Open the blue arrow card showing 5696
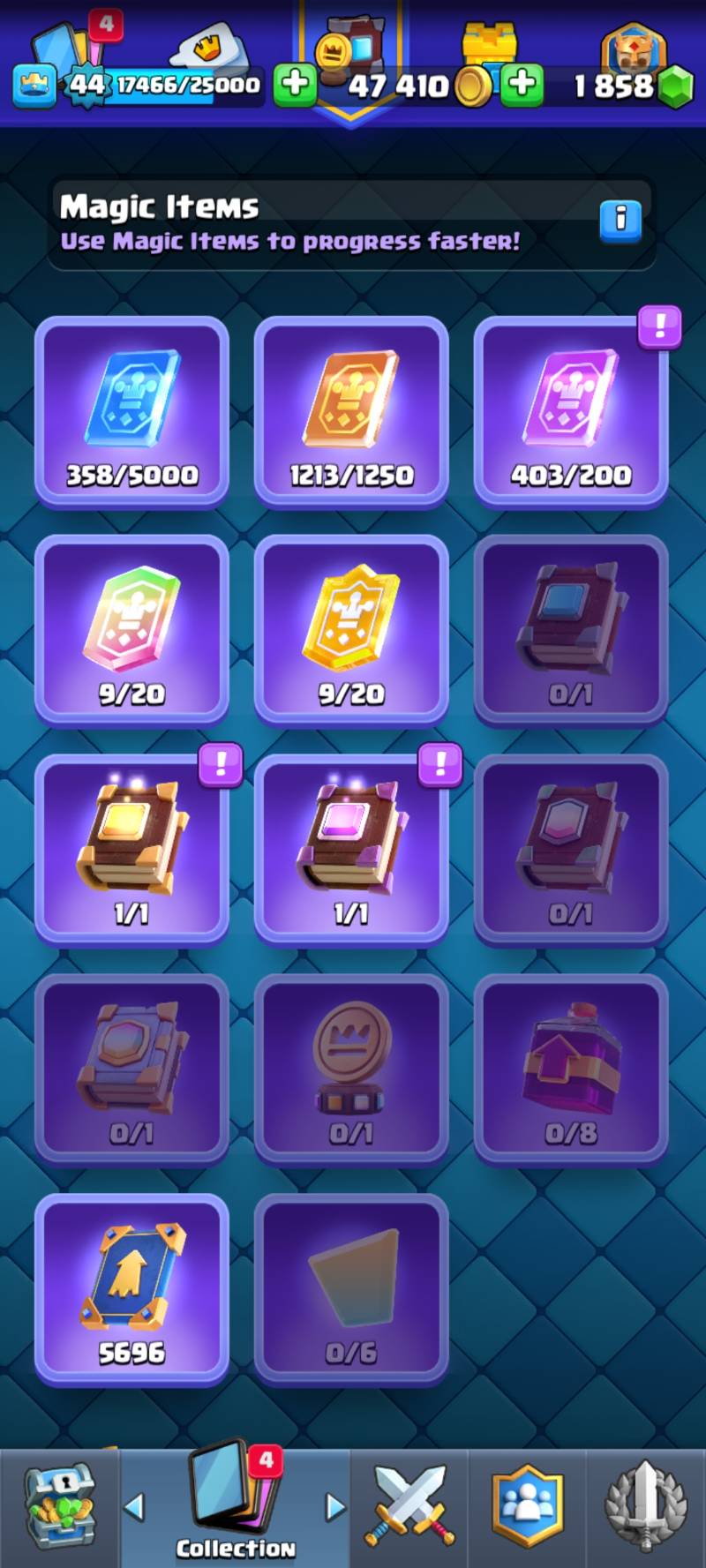Screen dimensions: 706x1568 pyautogui.click(x=131, y=1288)
